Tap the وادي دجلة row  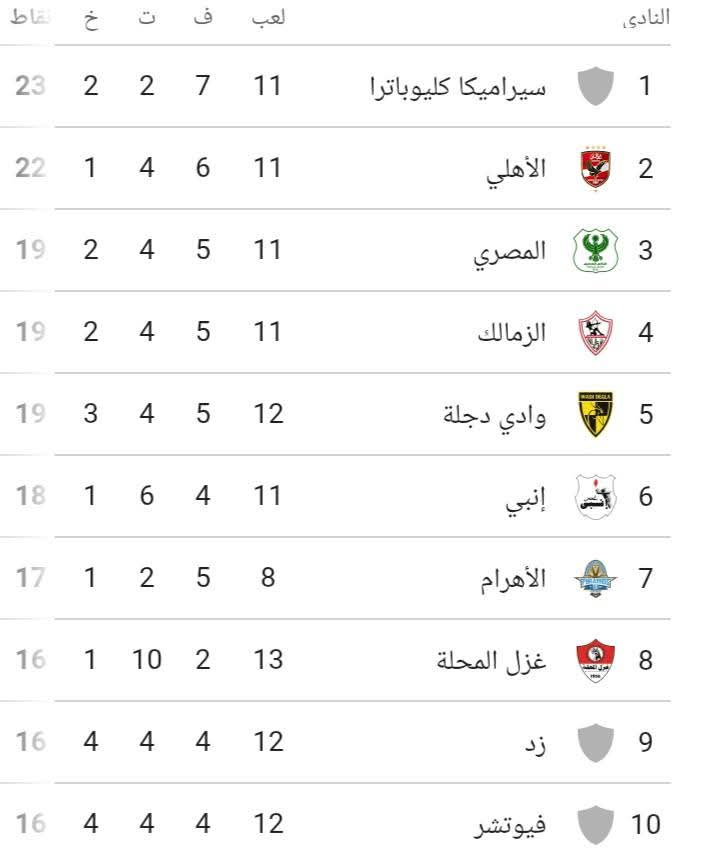(x=495, y=414)
